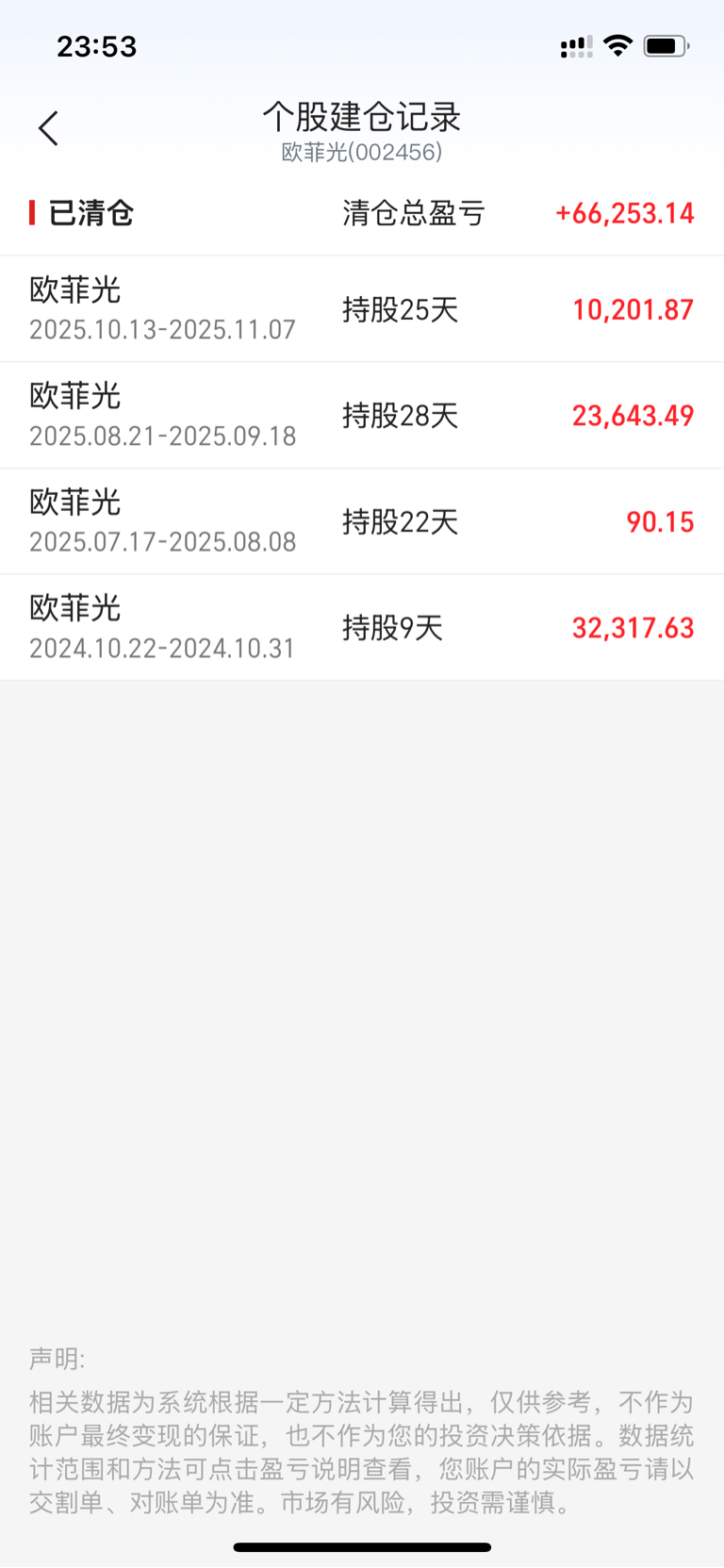Open the 2025.10.13-2025.11.07 holding record

coord(362,309)
